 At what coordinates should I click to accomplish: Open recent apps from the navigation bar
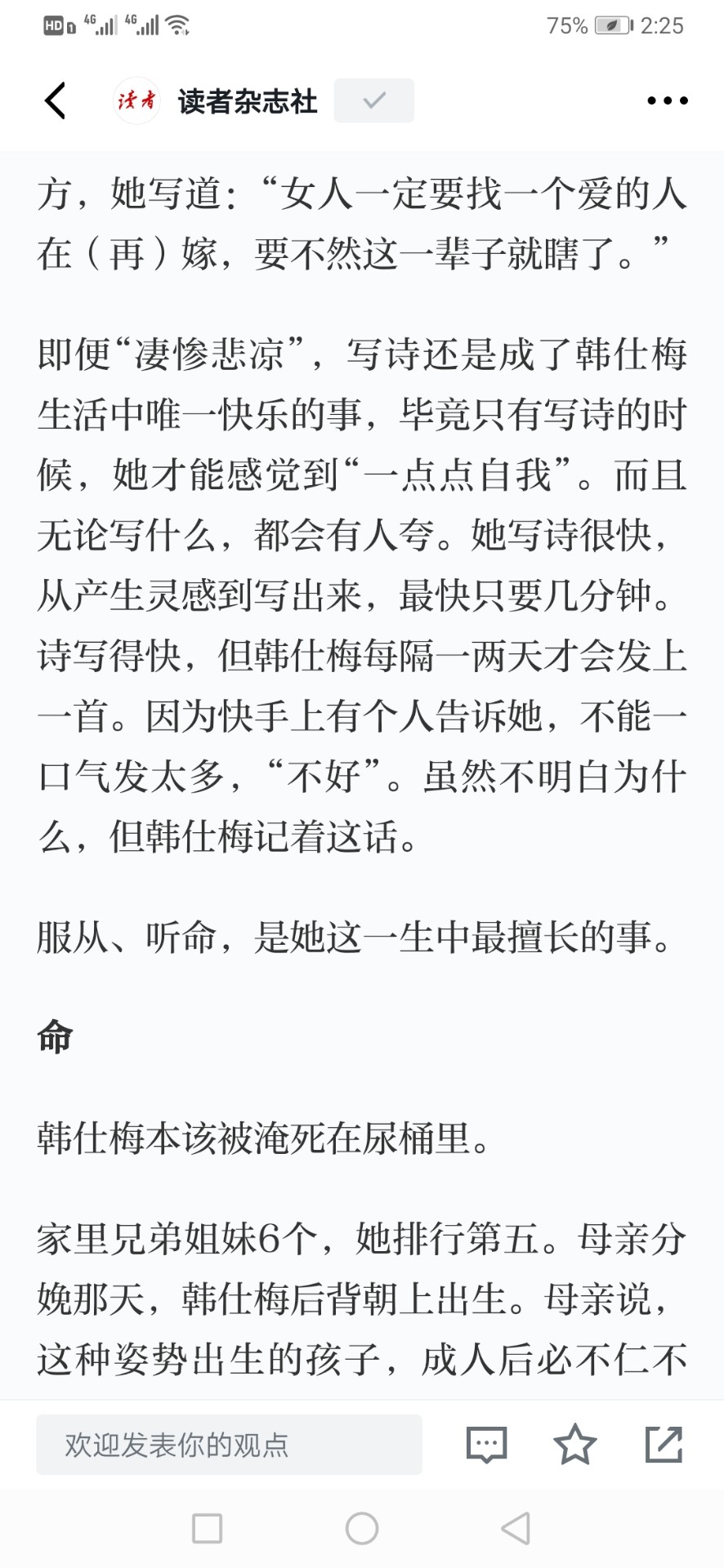[x=207, y=1528]
